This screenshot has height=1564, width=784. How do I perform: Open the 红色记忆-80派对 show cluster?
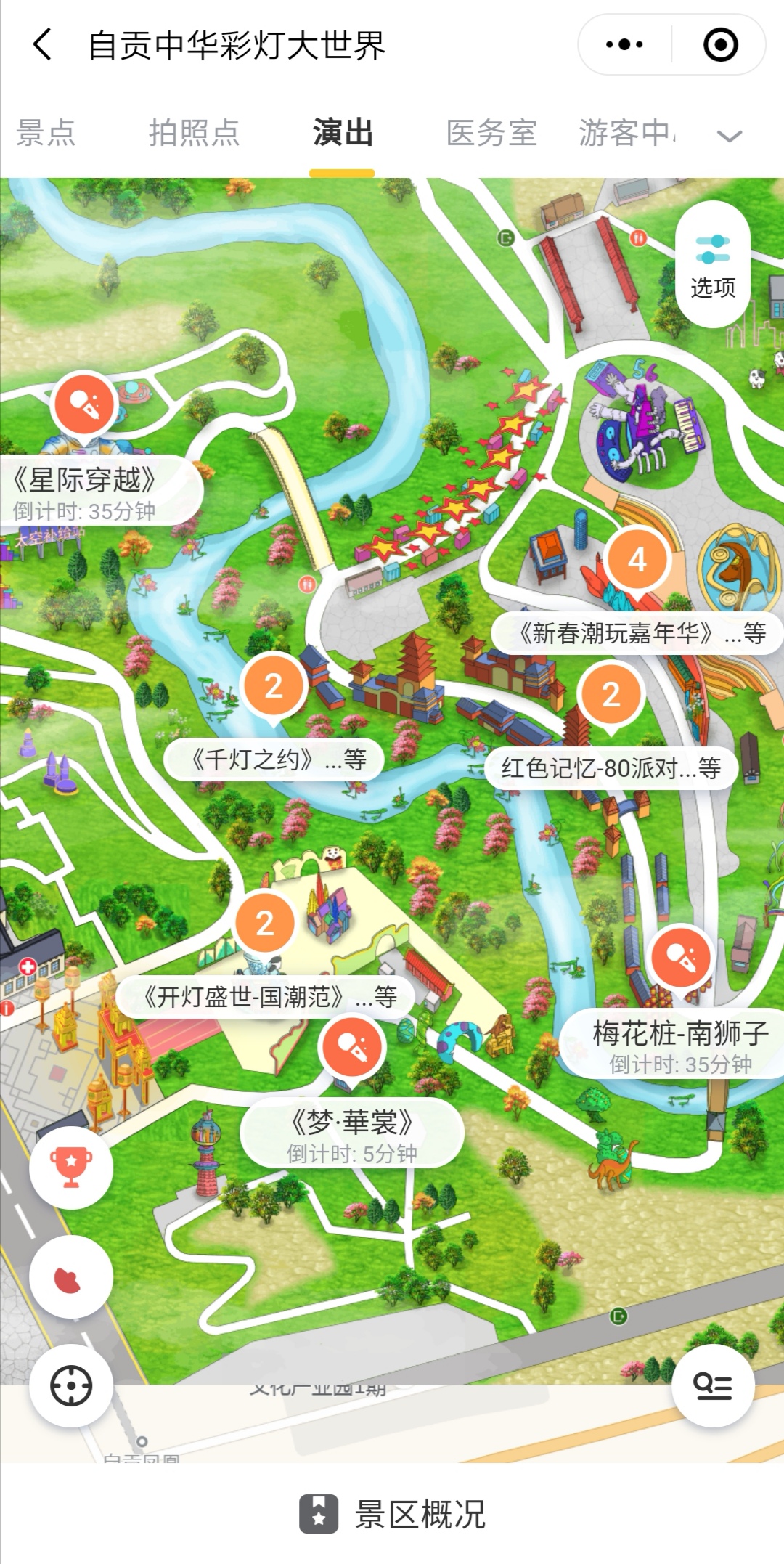(x=611, y=695)
